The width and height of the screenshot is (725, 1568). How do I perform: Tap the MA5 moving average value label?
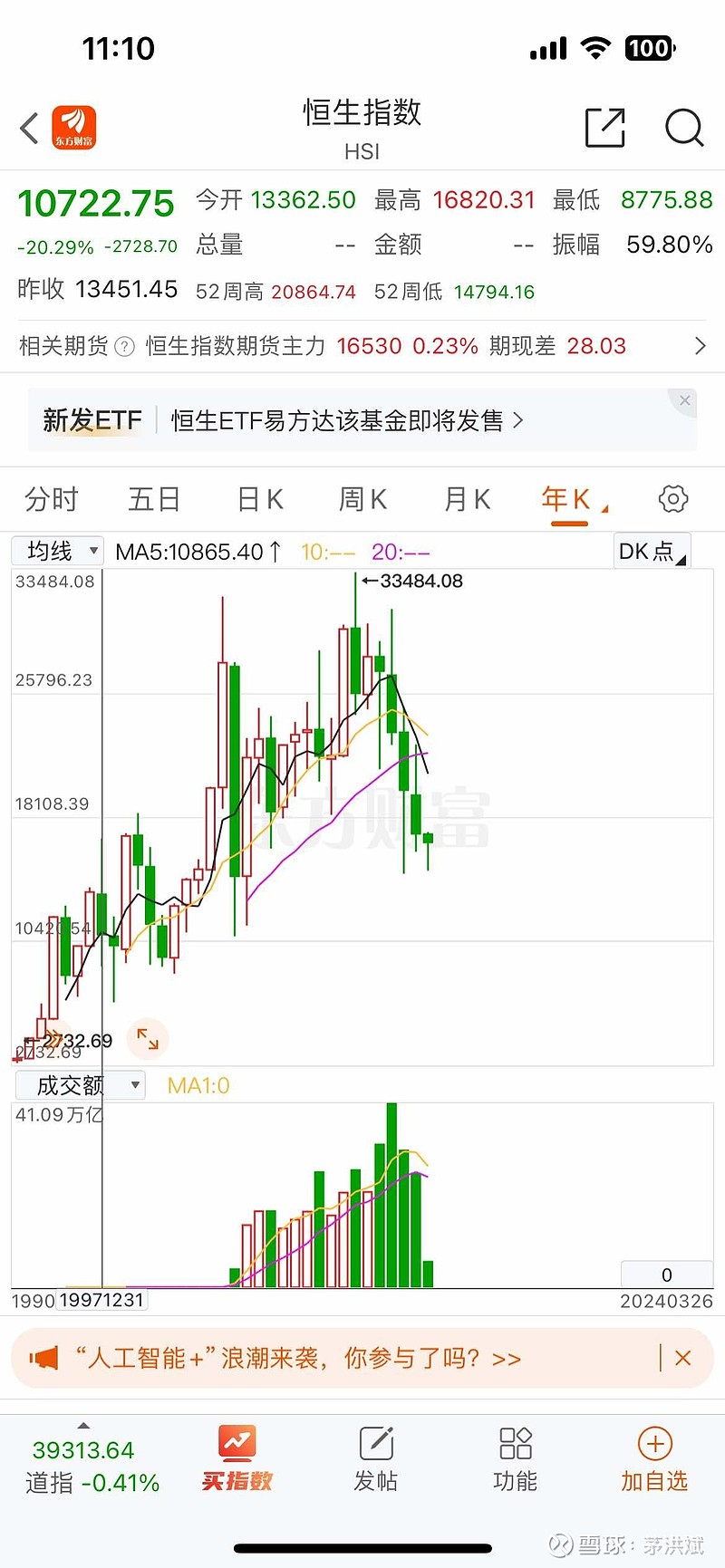click(x=199, y=550)
